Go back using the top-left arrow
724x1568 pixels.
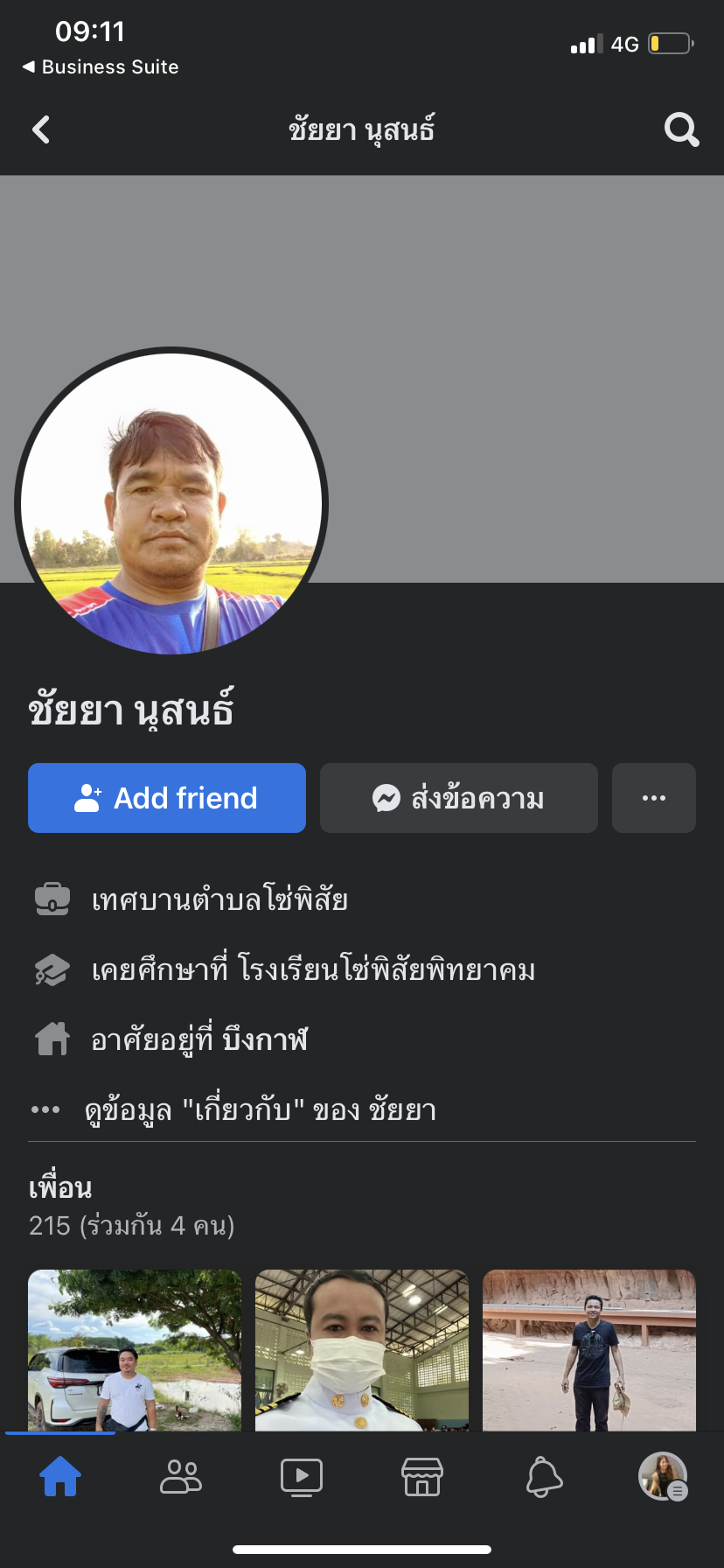click(x=41, y=130)
